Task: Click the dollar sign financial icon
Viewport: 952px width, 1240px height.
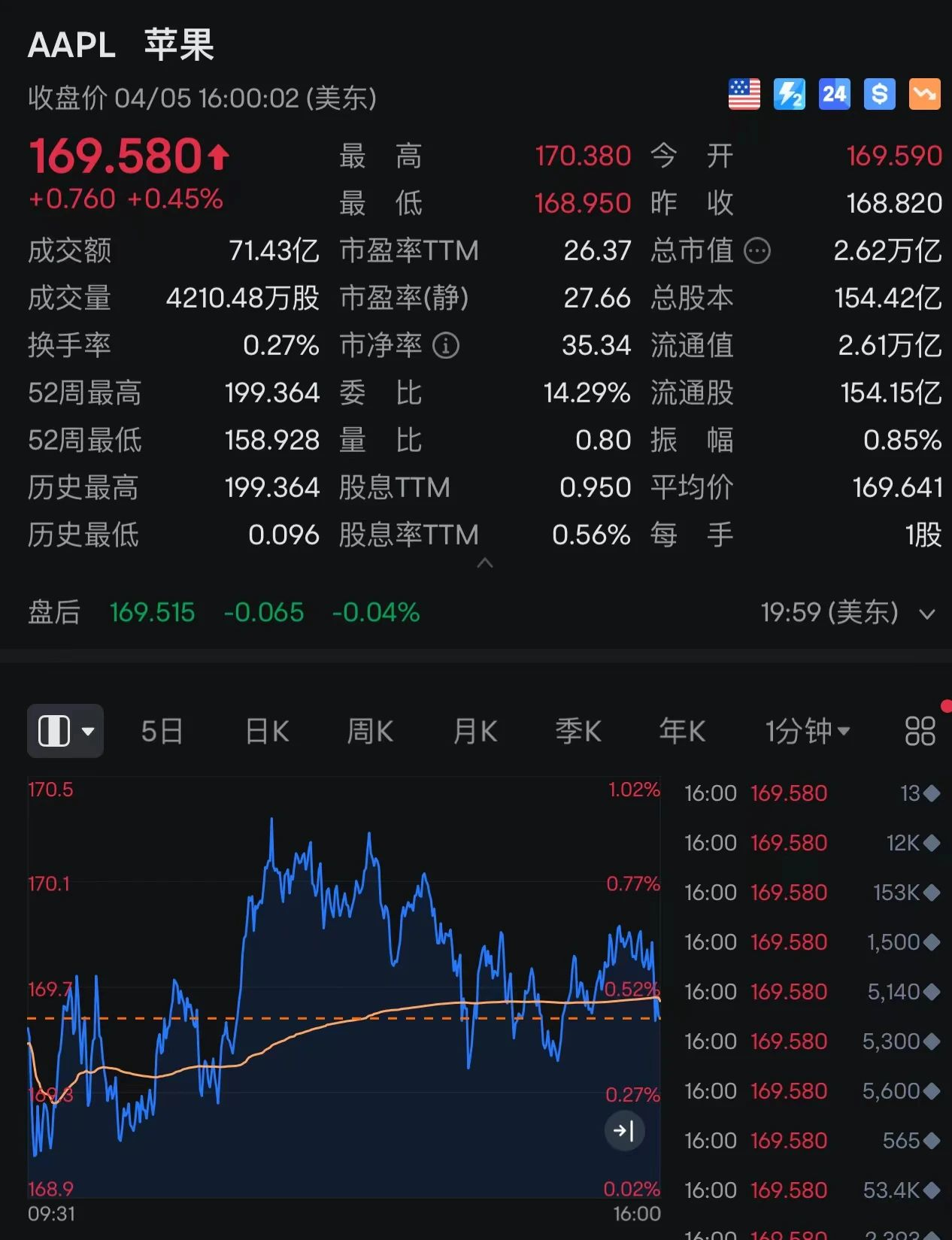Action: click(x=879, y=93)
